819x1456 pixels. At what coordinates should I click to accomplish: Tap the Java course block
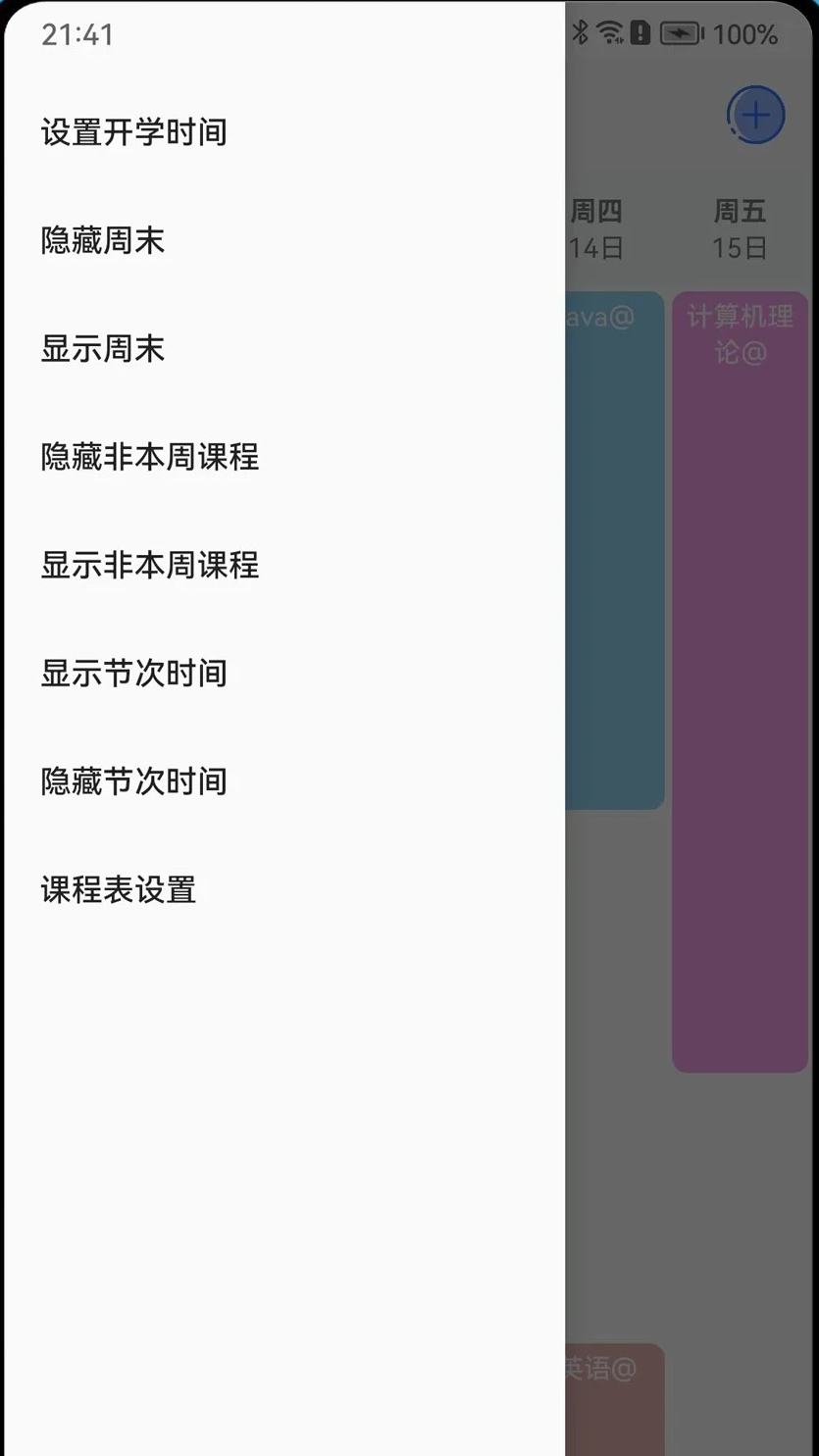click(618, 549)
